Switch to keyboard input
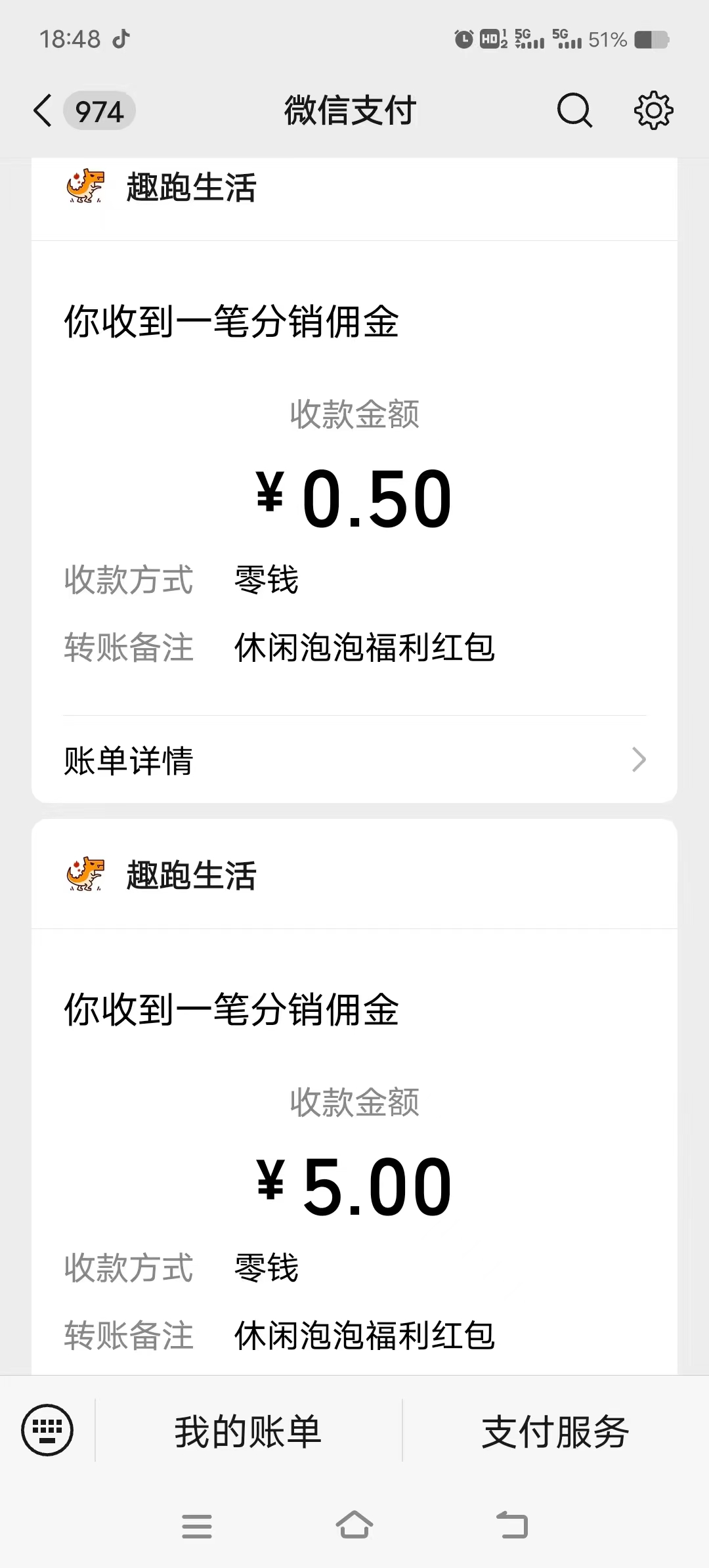This screenshot has height=1568, width=709. pos(47,1430)
